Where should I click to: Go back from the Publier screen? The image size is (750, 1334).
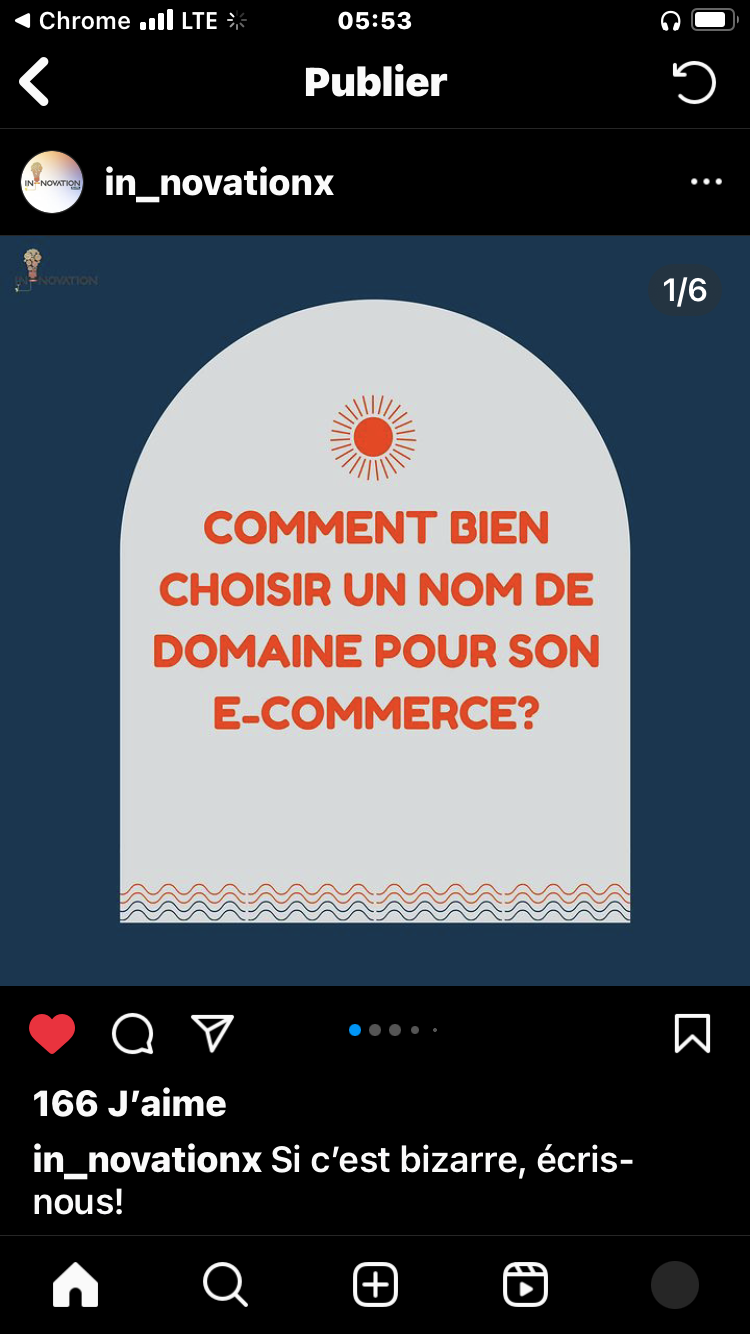click(x=34, y=82)
